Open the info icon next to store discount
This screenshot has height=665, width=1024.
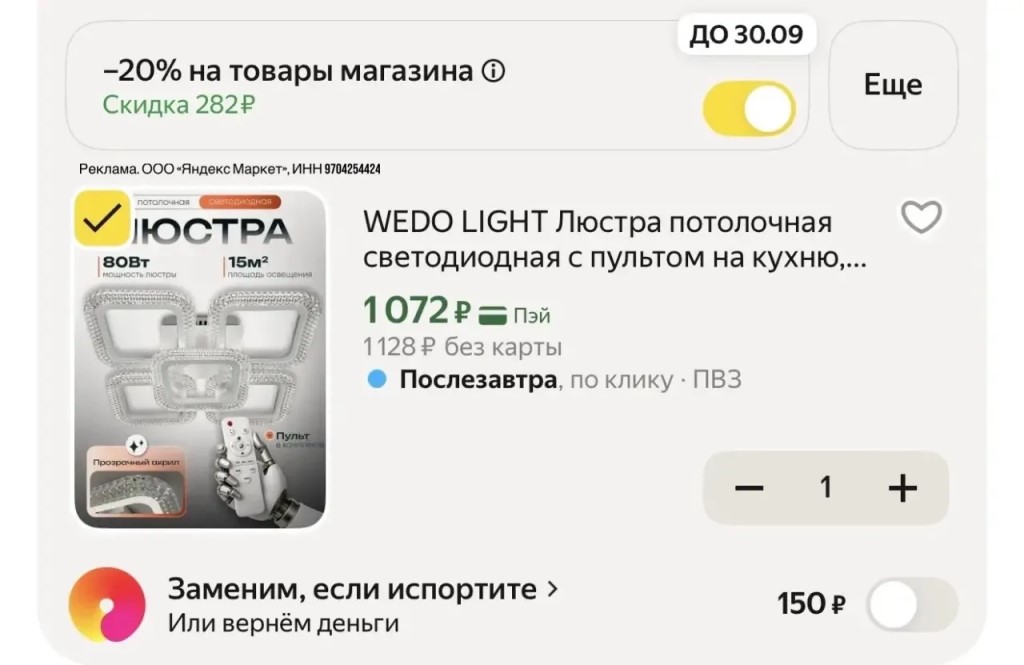(x=494, y=72)
